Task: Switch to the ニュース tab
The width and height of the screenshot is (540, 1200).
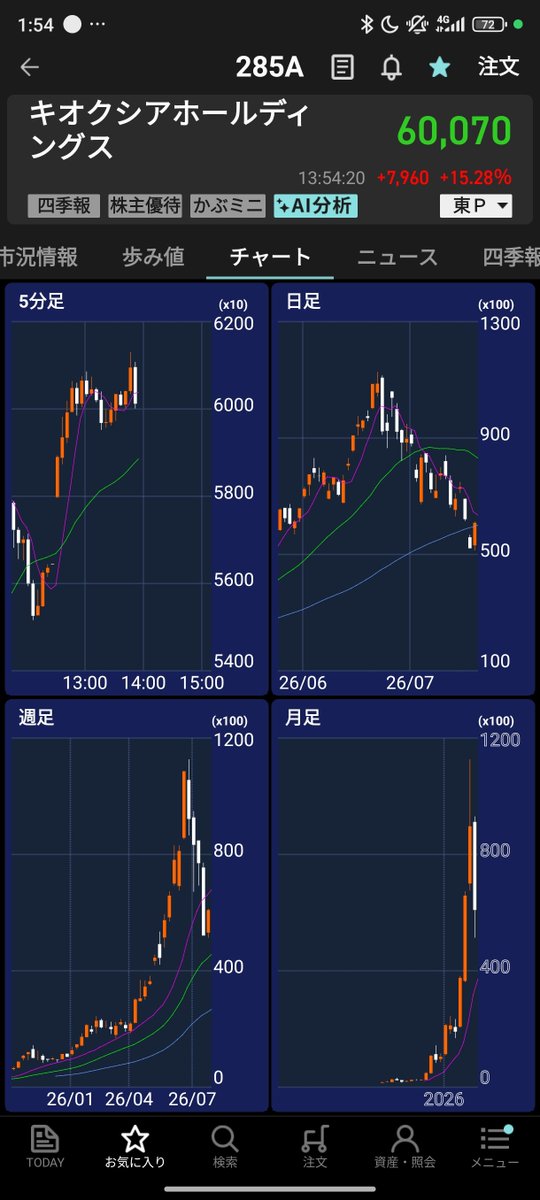Action: (397, 257)
